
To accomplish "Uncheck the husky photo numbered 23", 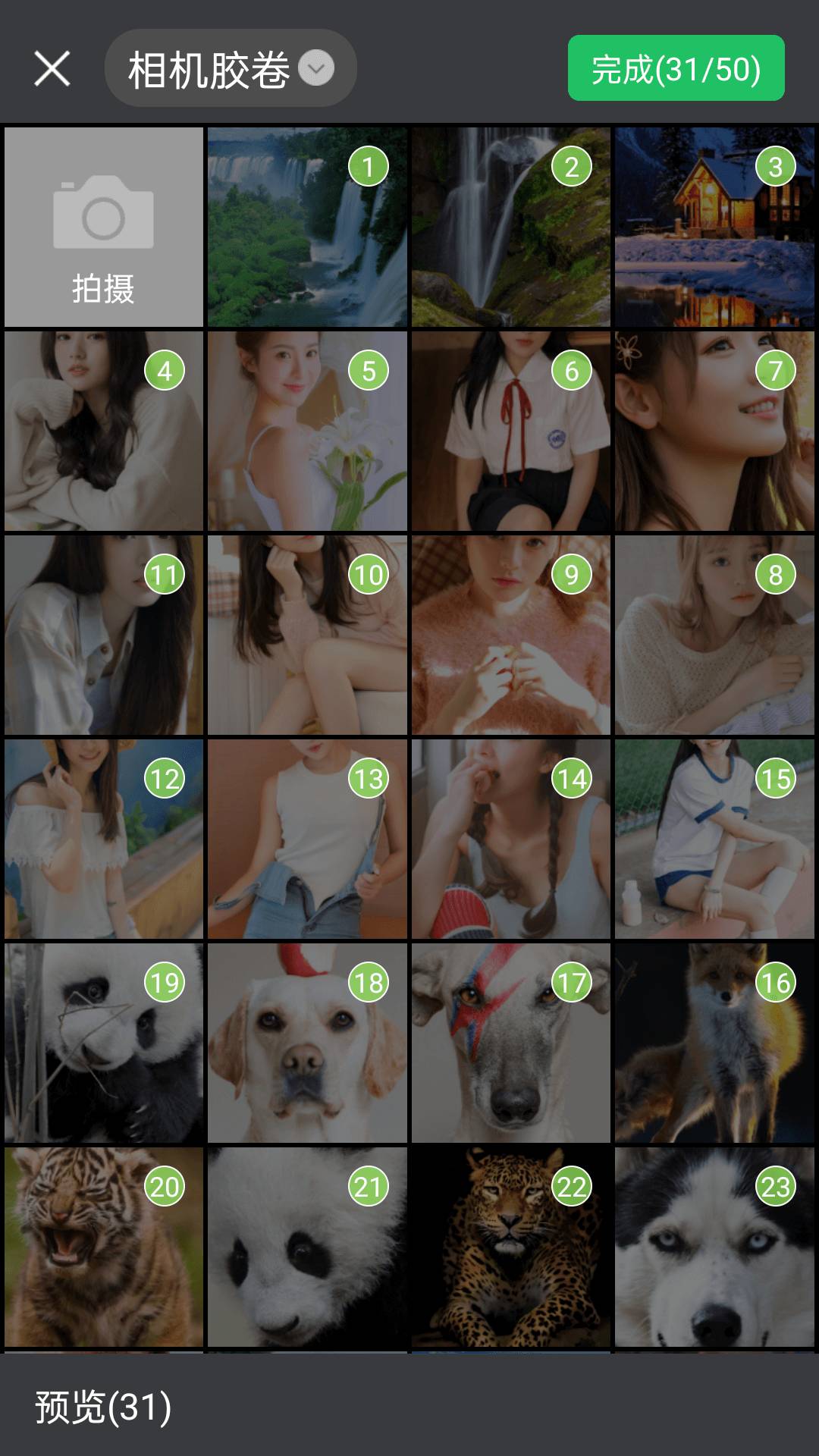I will pos(775,1187).
